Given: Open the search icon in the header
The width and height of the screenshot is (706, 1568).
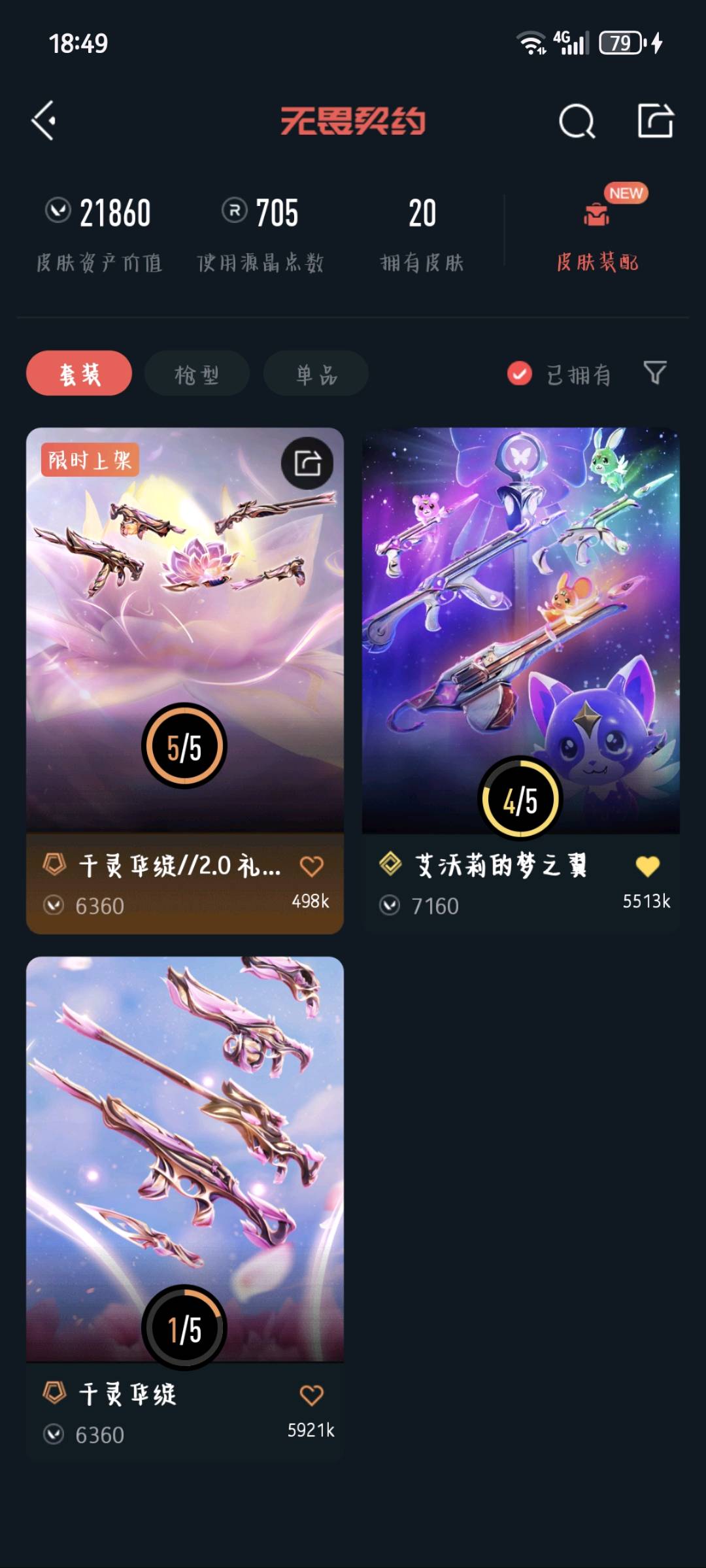Looking at the screenshot, I should coord(577,121).
